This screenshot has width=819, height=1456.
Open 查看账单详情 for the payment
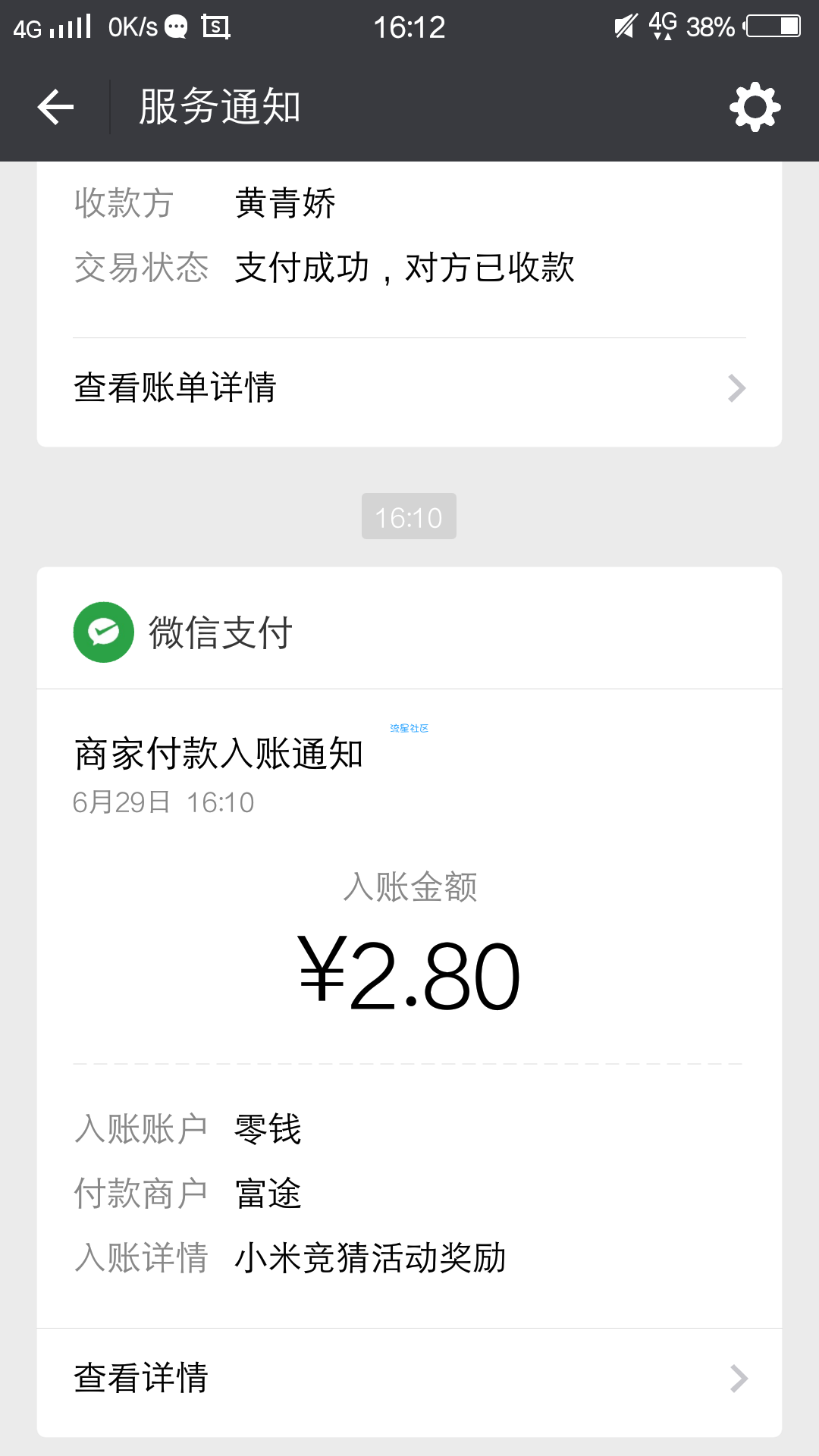click(409, 388)
